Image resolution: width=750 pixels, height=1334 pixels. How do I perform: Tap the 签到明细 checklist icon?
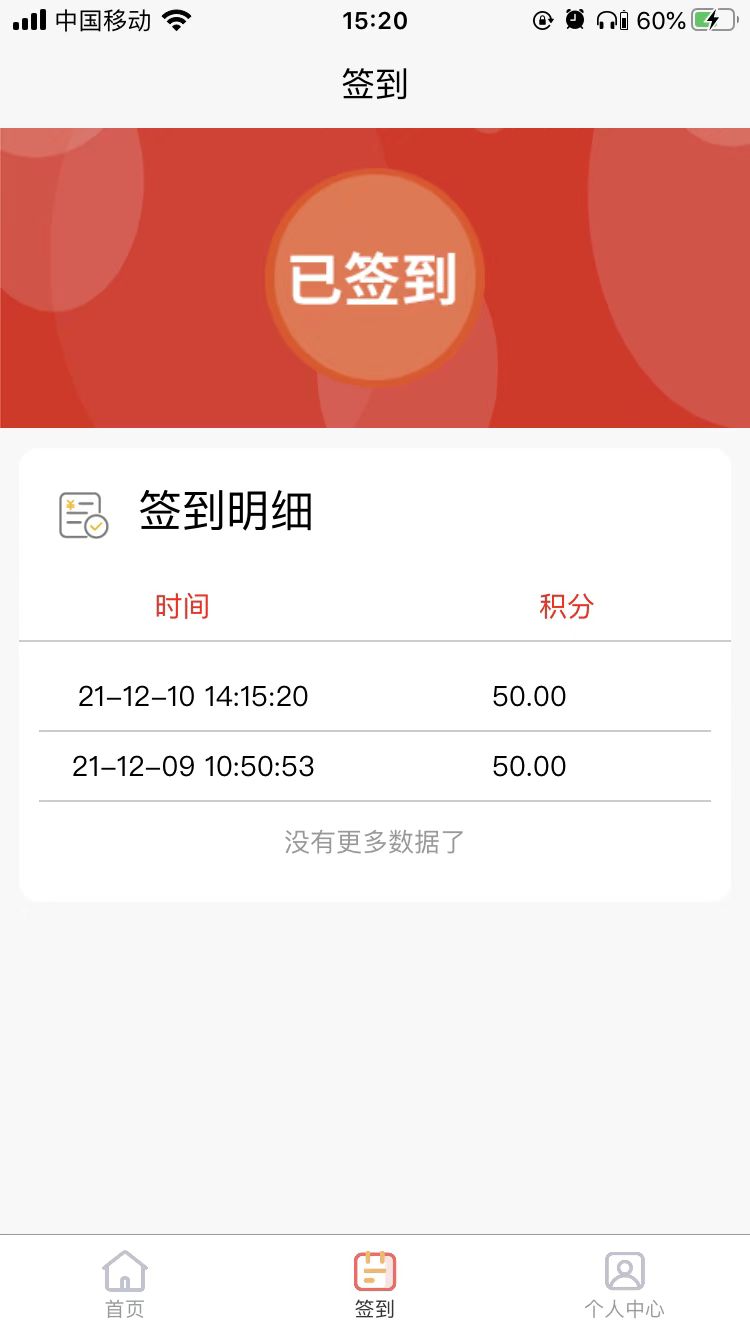click(85, 513)
